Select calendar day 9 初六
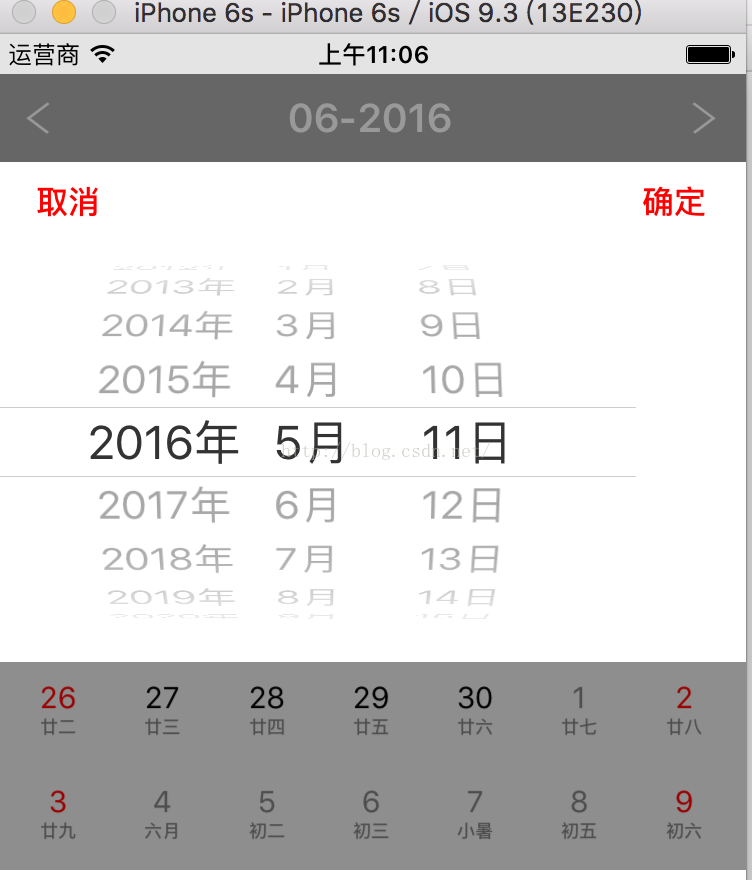752x880 pixels. [x=684, y=814]
